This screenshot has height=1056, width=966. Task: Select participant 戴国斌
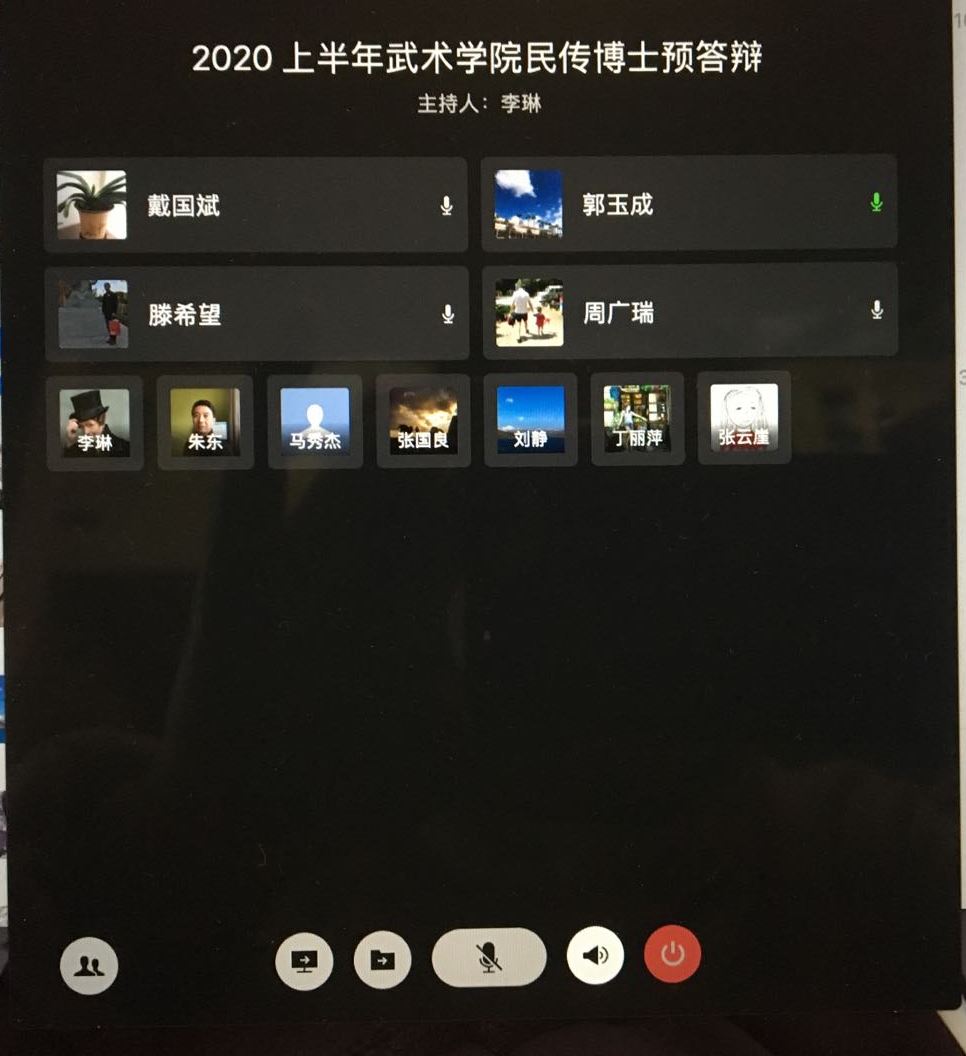255,205
